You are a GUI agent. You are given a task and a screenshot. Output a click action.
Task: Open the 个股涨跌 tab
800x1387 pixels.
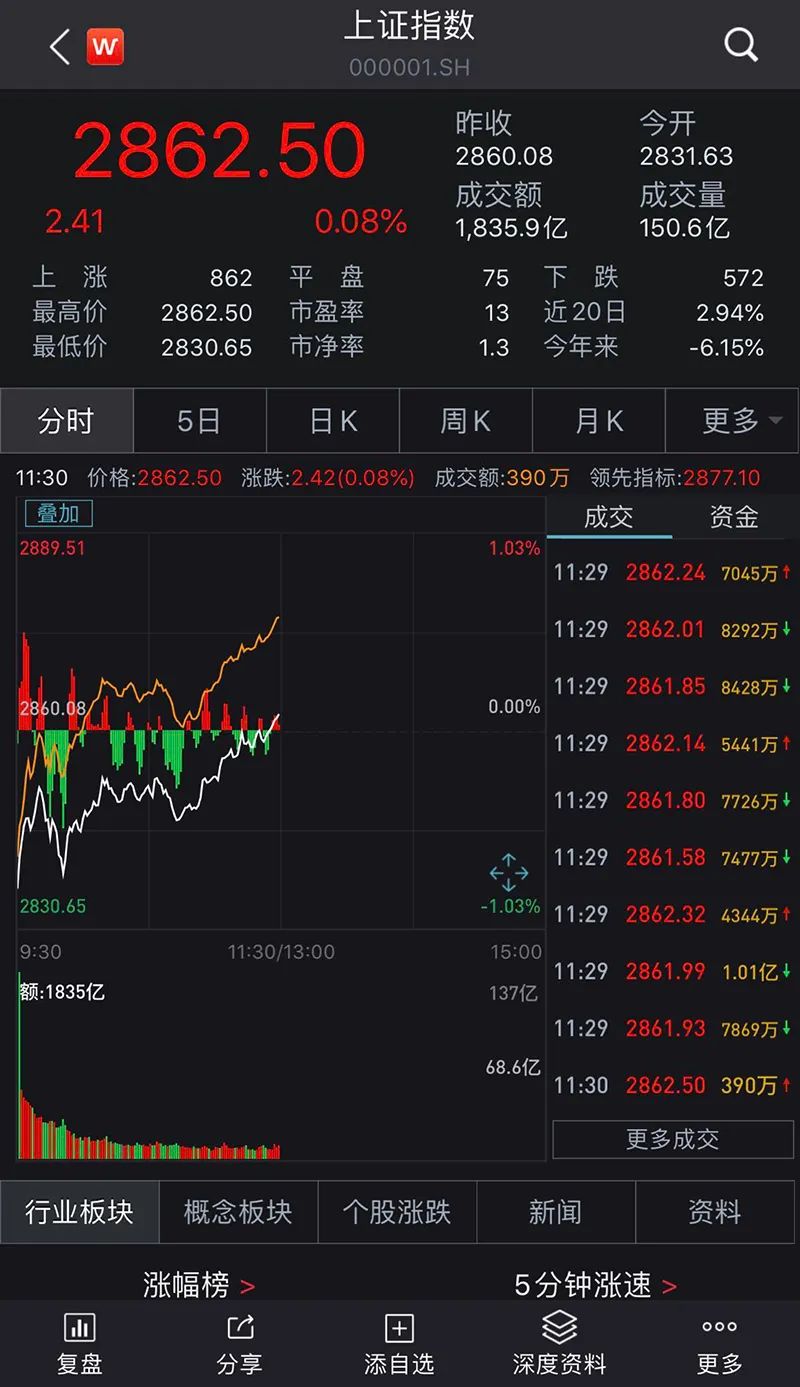pyautogui.click(x=397, y=1212)
